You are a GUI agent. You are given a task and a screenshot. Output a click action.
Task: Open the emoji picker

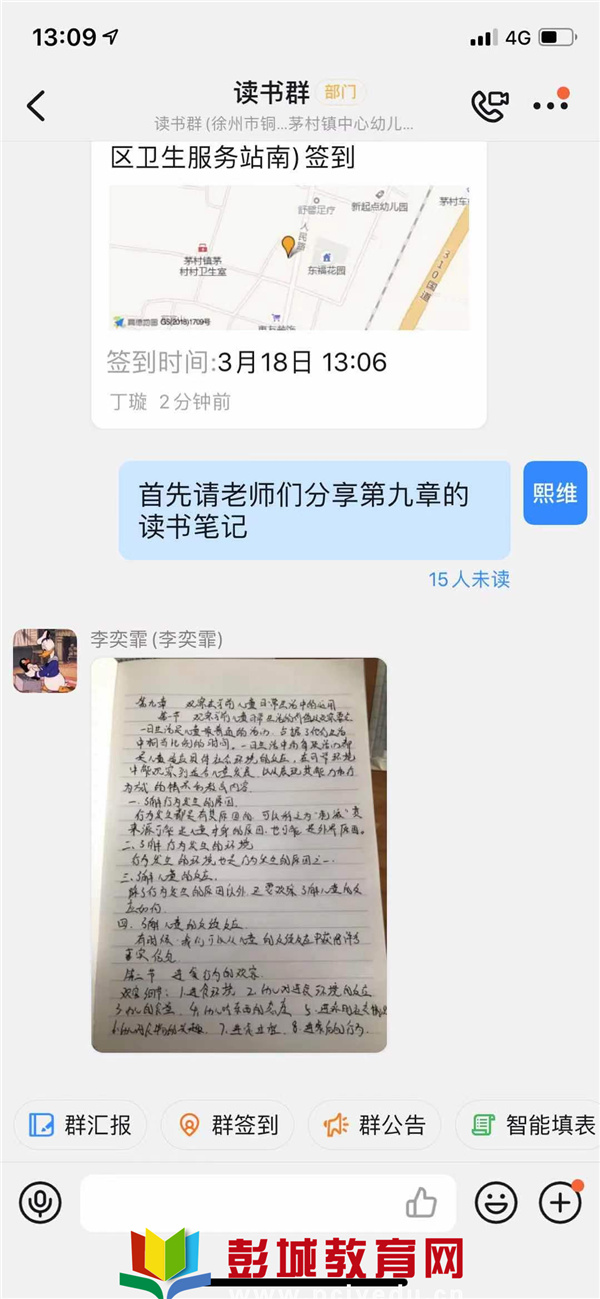[496, 1202]
